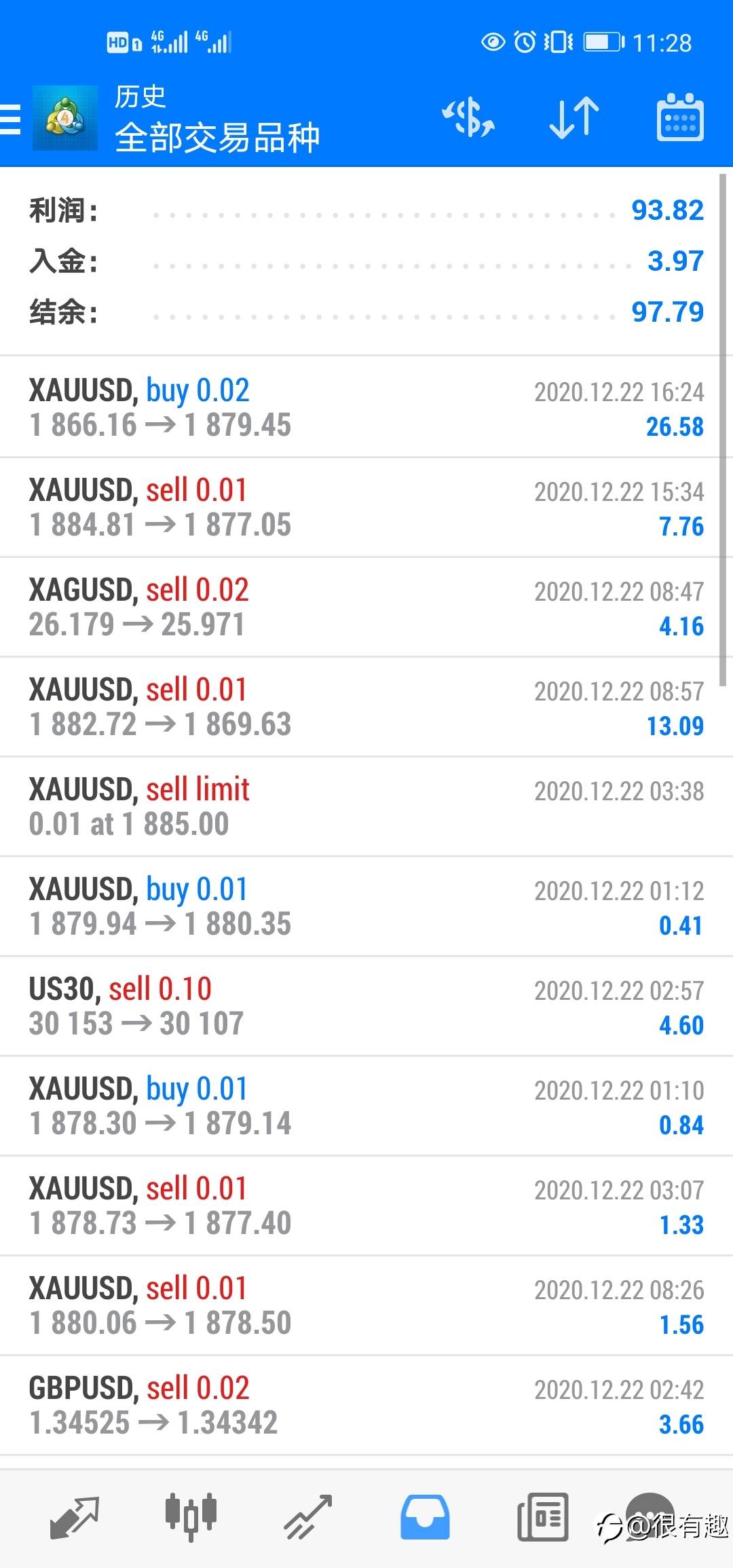The image size is (733, 1568).
Task: Switch to the Trade tab
Action: pyautogui.click(x=308, y=1516)
